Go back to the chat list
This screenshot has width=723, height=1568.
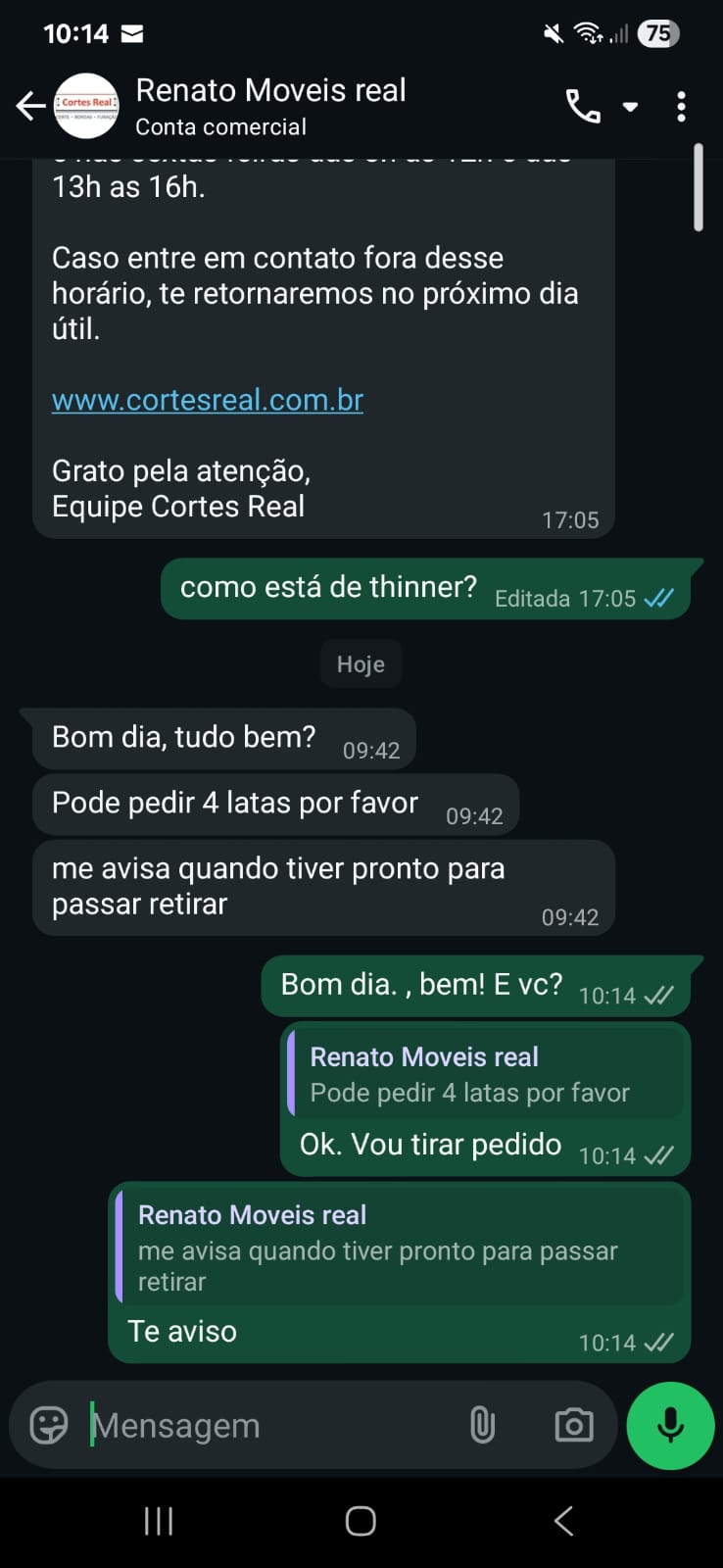pos(30,106)
